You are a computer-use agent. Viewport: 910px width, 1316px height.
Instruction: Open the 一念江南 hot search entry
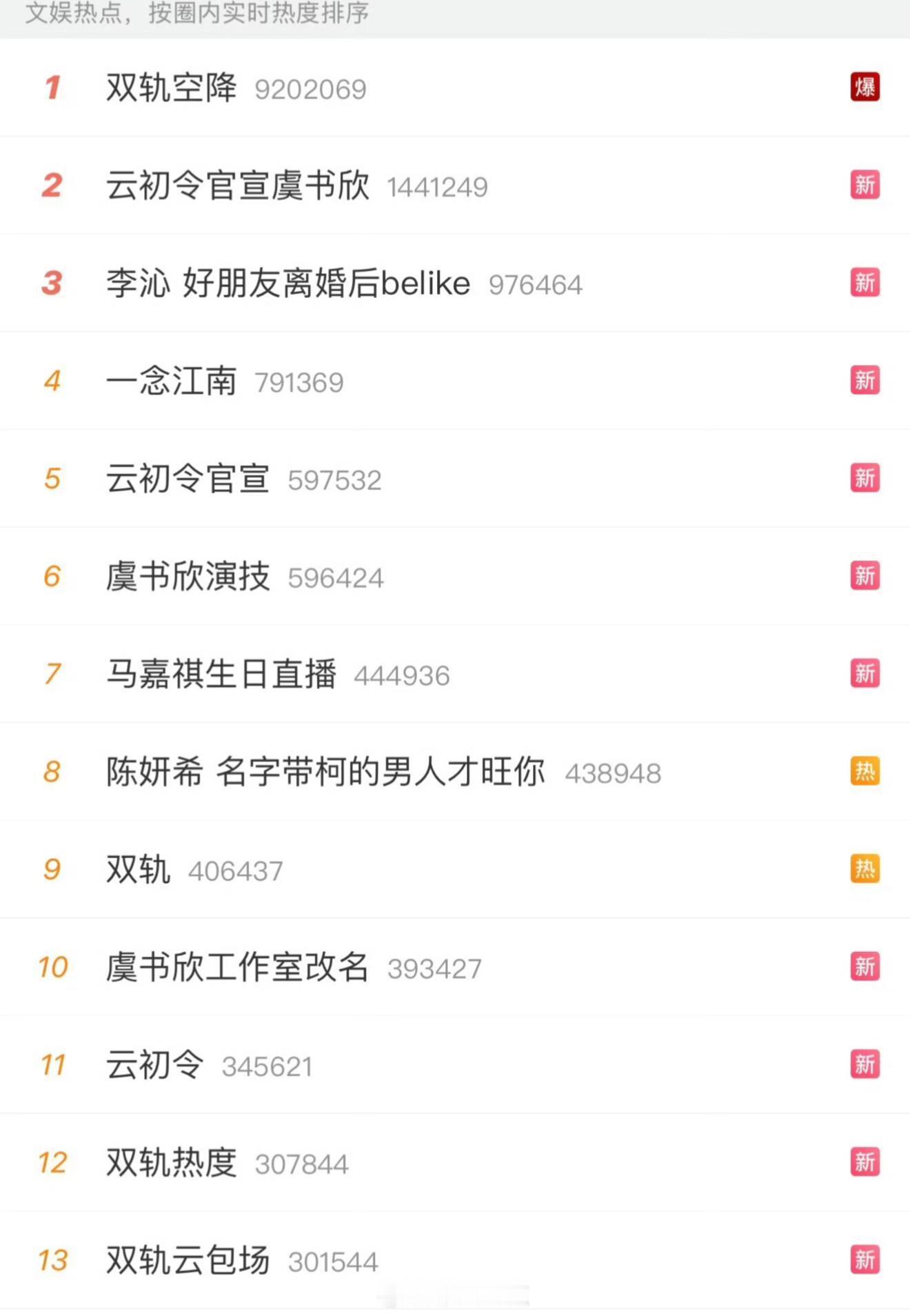coord(171,381)
